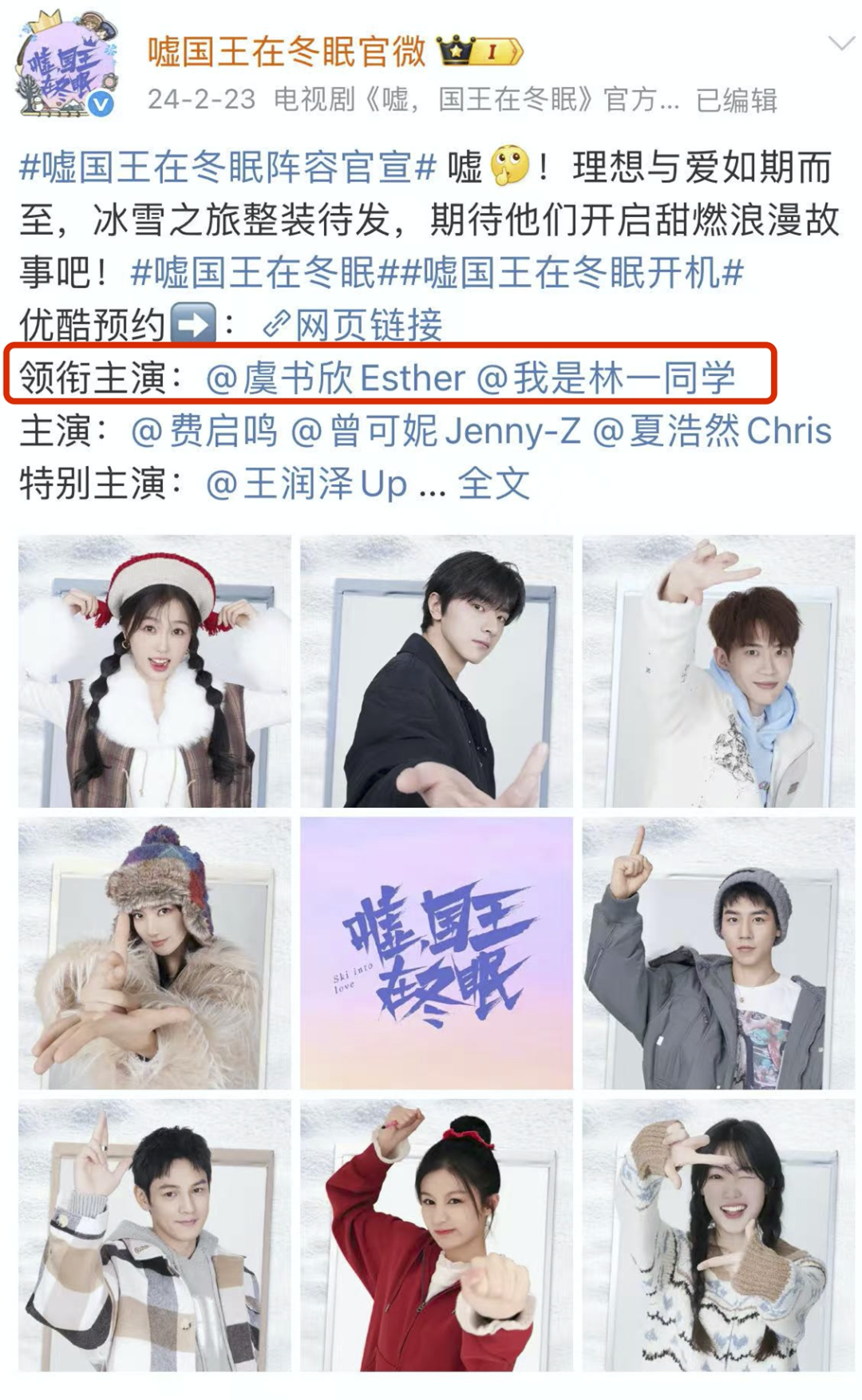Viewport: 862px width, 1400px height.
Task: Open mention @曾可妮Jenny-Z
Action: tap(436, 431)
